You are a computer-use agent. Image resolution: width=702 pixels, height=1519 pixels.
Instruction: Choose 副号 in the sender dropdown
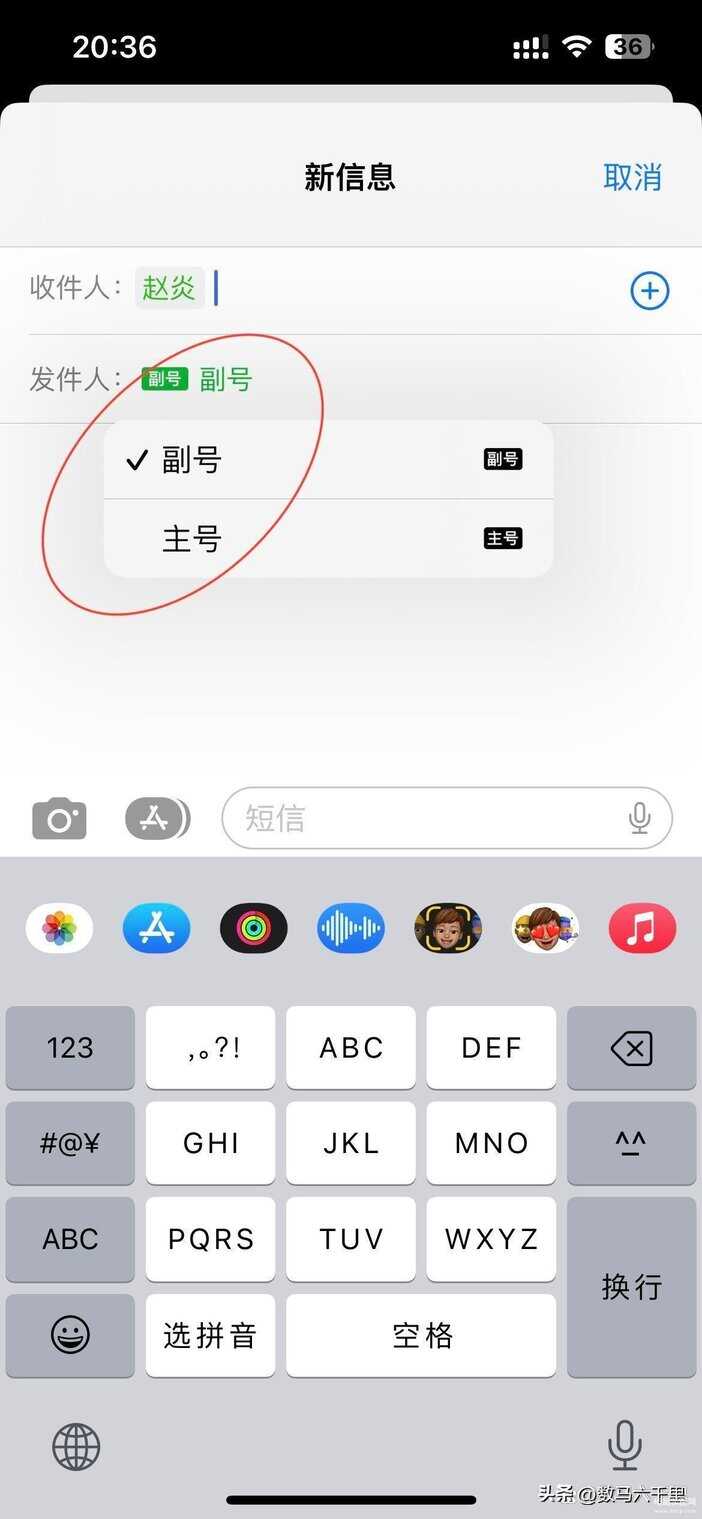click(328, 460)
